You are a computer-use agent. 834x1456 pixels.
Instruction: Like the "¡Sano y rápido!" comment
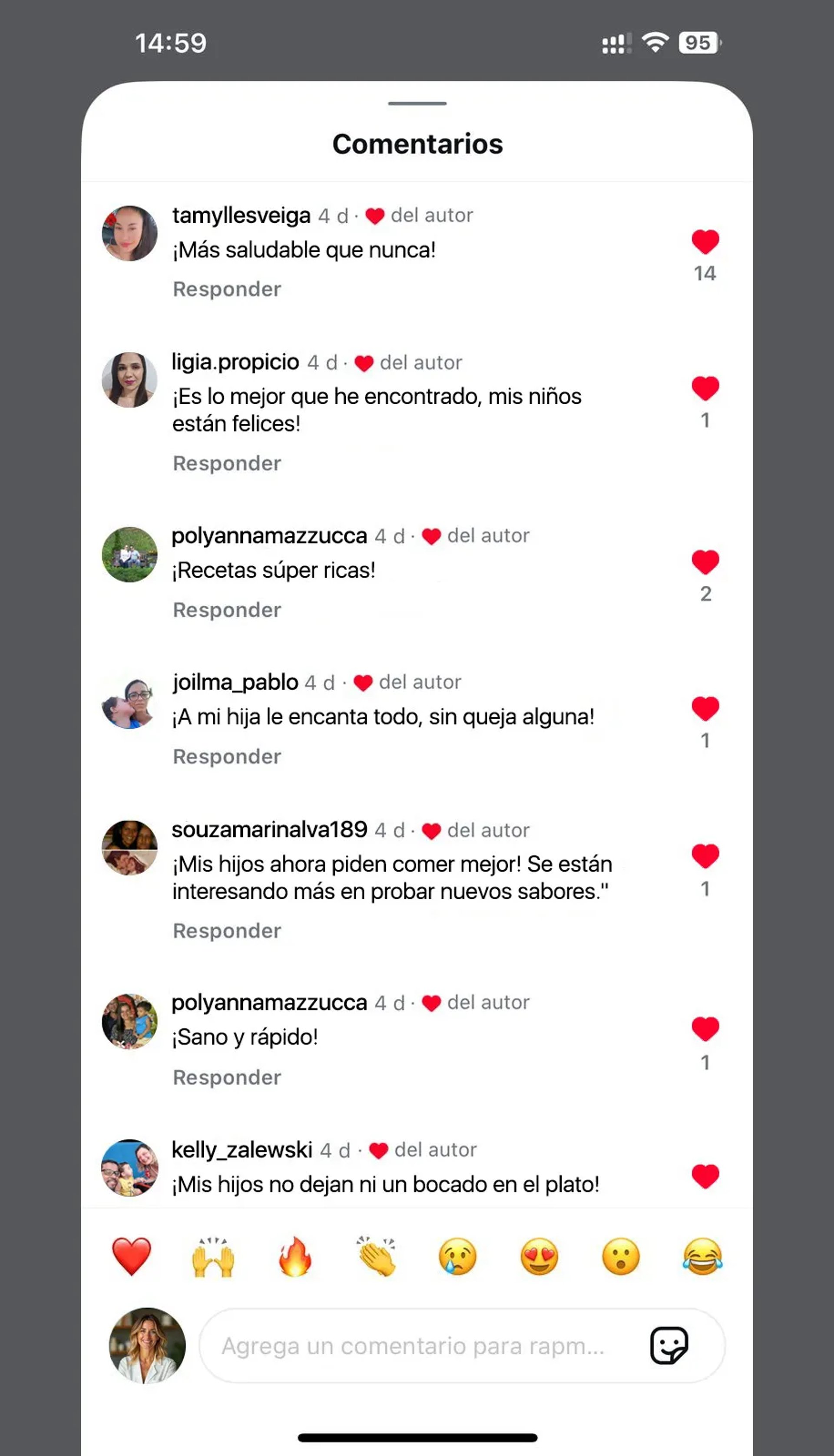tap(705, 1030)
